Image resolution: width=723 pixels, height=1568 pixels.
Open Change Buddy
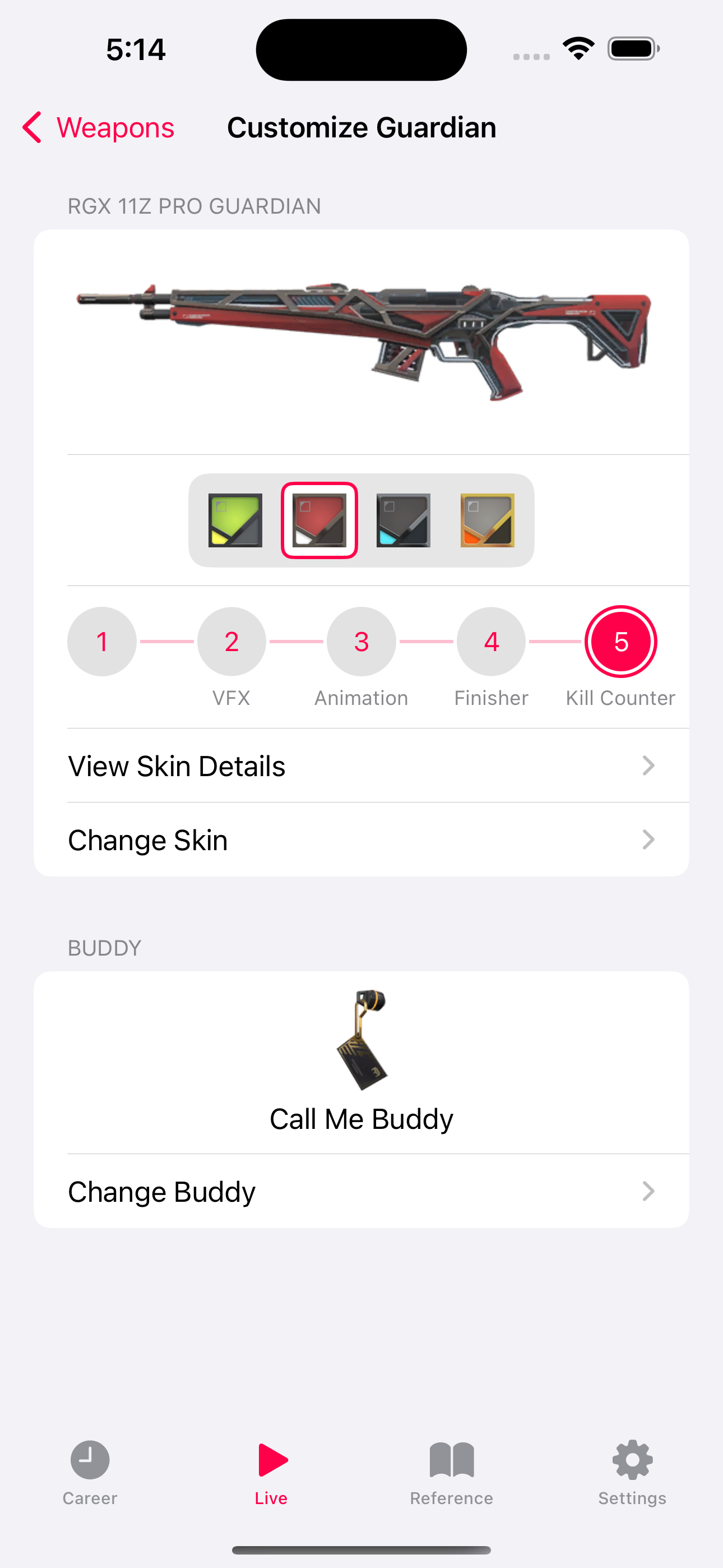coord(361,1191)
